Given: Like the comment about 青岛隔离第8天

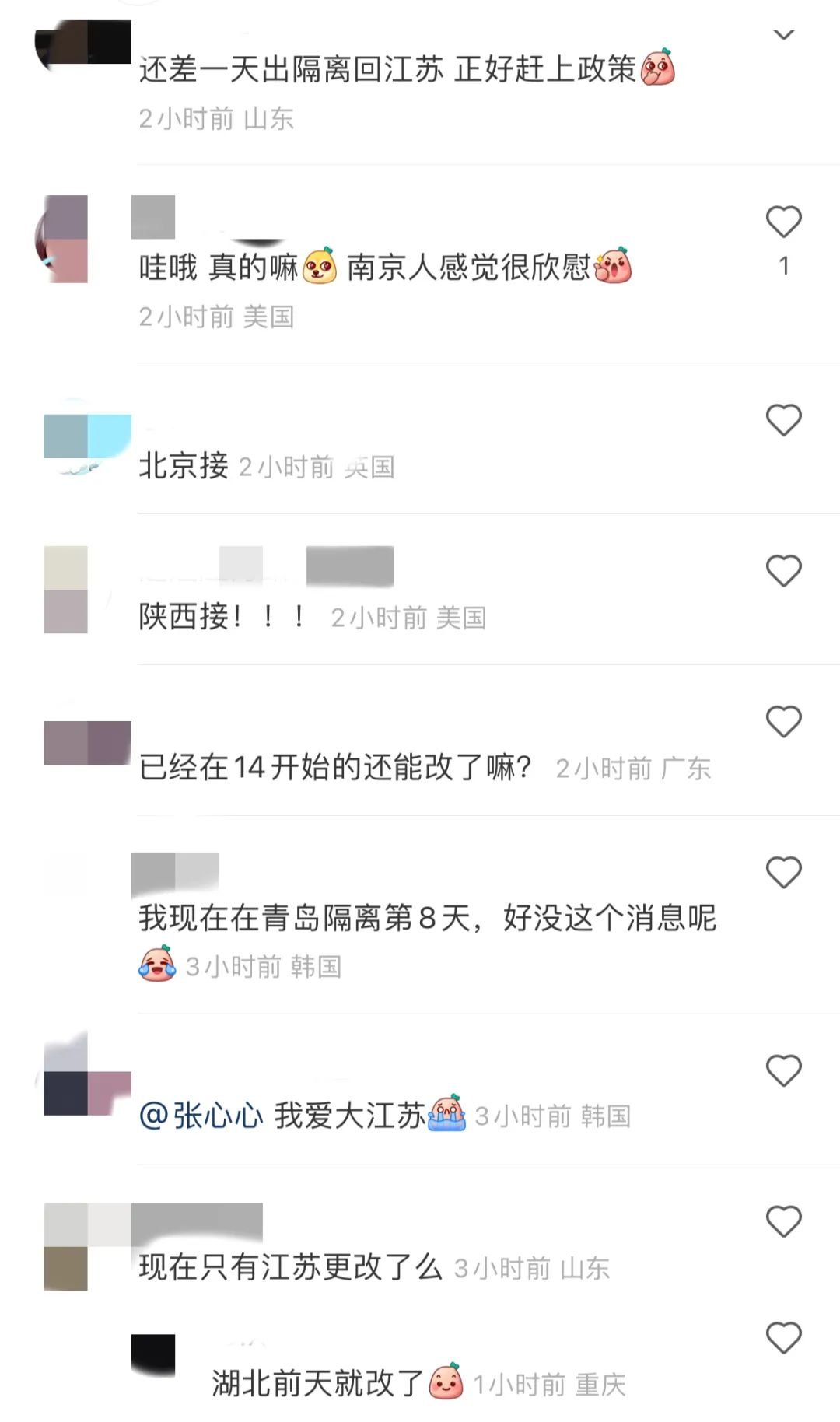Looking at the screenshot, I should (783, 873).
